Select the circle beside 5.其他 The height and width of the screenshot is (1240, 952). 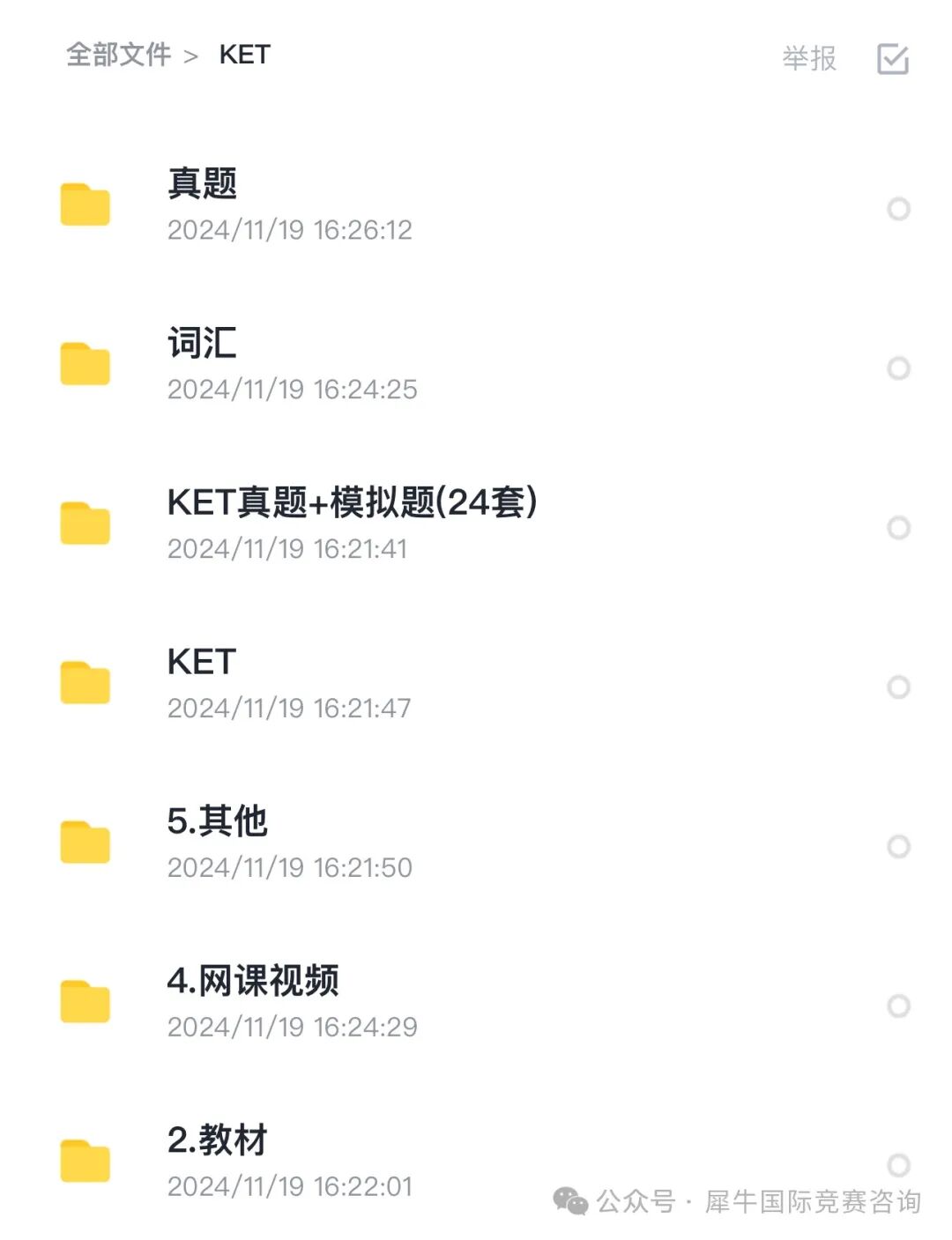tap(901, 846)
